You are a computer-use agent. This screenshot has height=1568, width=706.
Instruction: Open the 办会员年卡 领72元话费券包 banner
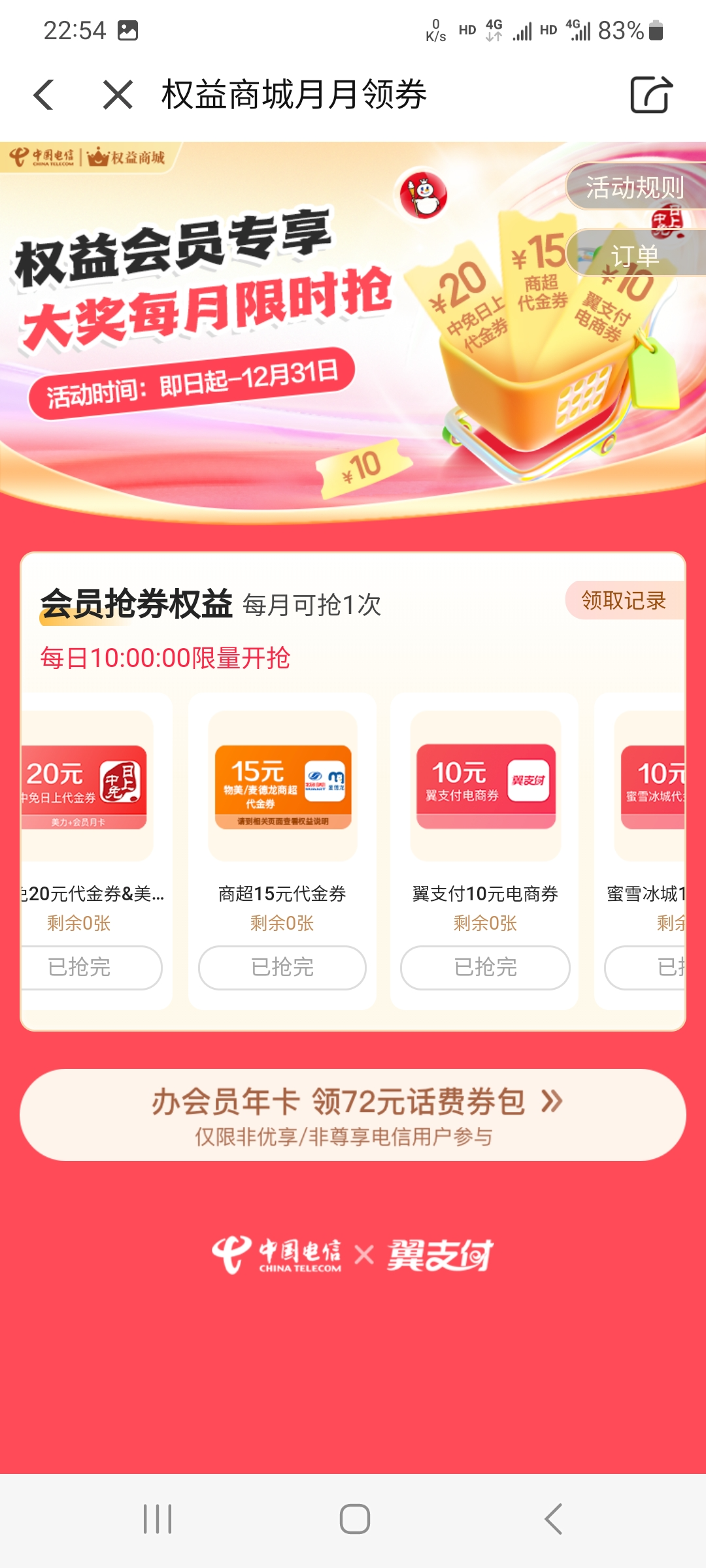(x=353, y=1115)
